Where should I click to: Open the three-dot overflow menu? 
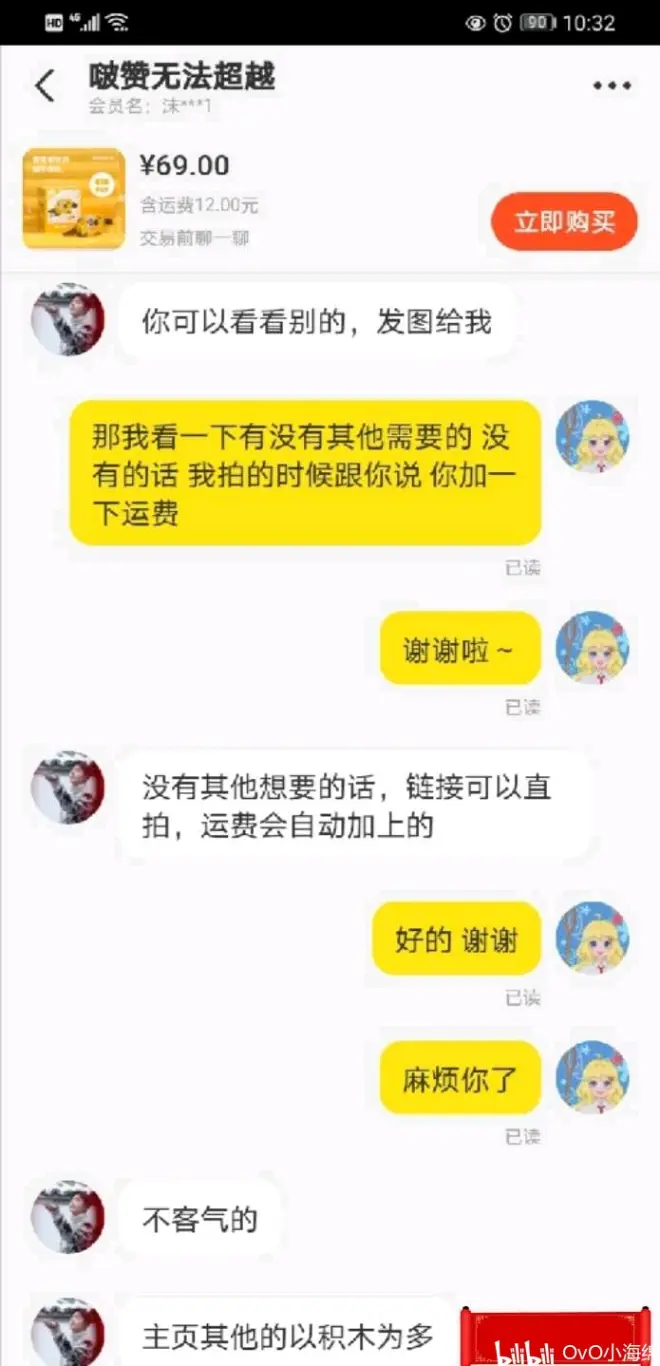click(x=612, y=86)
